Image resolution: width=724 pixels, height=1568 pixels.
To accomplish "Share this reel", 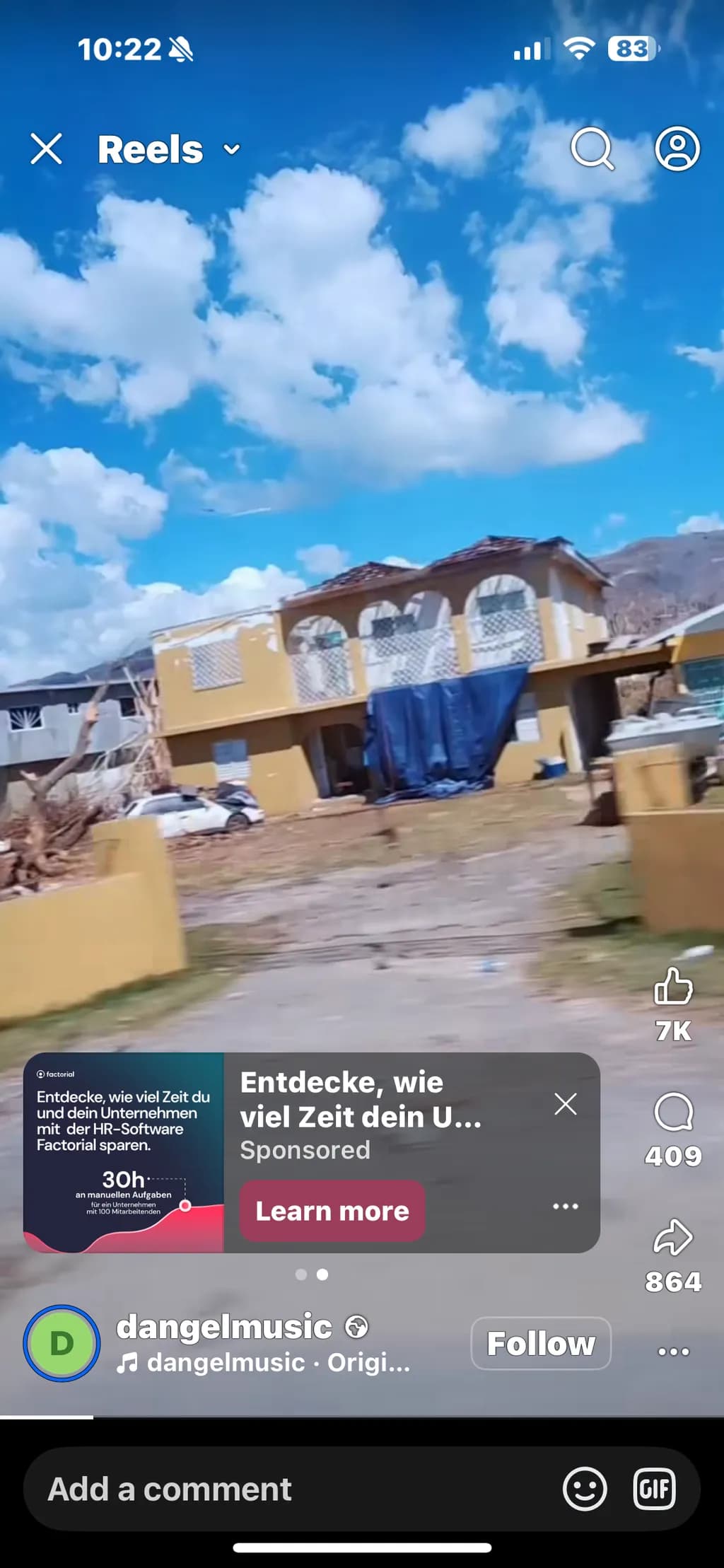I will click(673, 1238).
